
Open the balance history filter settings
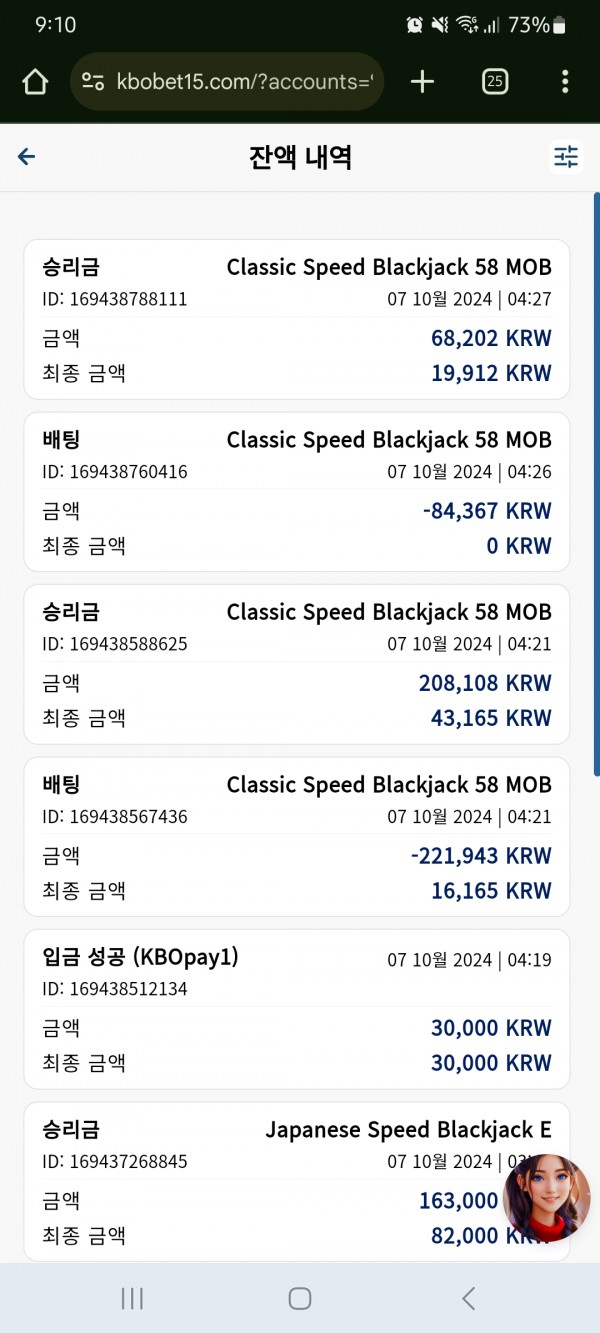click(567, 157)
